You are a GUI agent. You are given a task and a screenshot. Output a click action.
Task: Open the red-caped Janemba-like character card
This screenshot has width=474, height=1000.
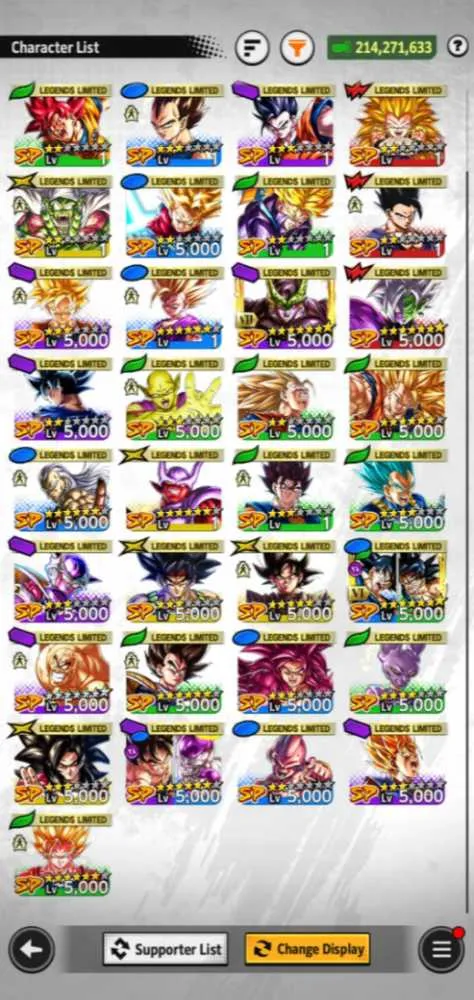[173, 489]
